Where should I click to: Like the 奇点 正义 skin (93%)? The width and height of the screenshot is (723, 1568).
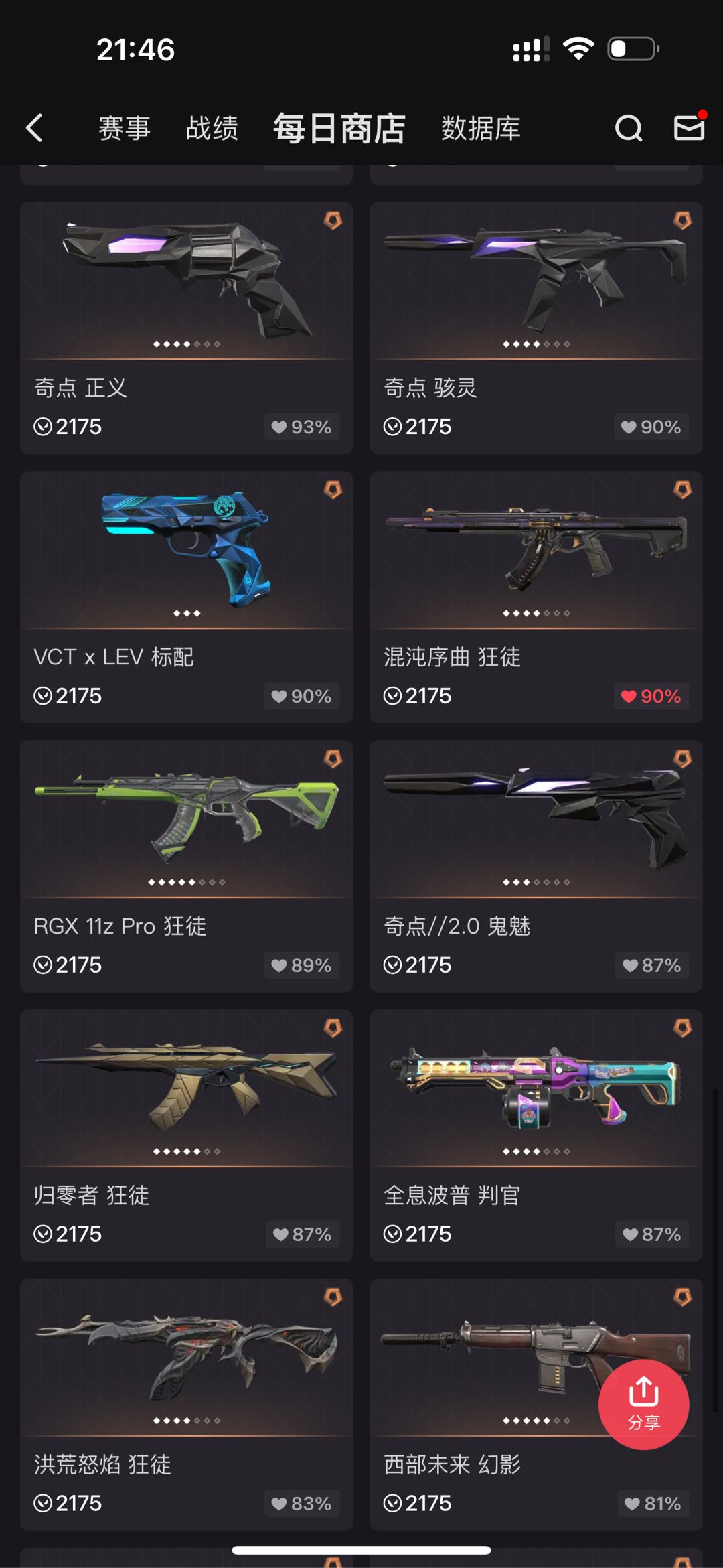302,427
